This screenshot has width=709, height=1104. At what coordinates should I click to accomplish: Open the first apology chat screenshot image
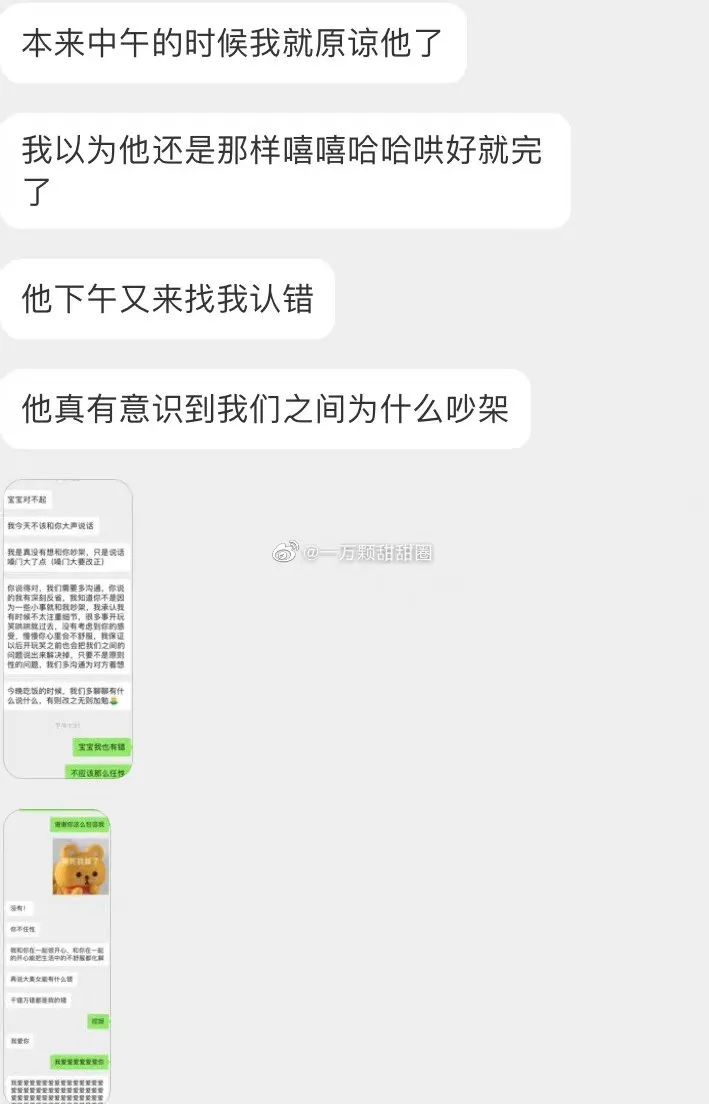pos(68,629)
